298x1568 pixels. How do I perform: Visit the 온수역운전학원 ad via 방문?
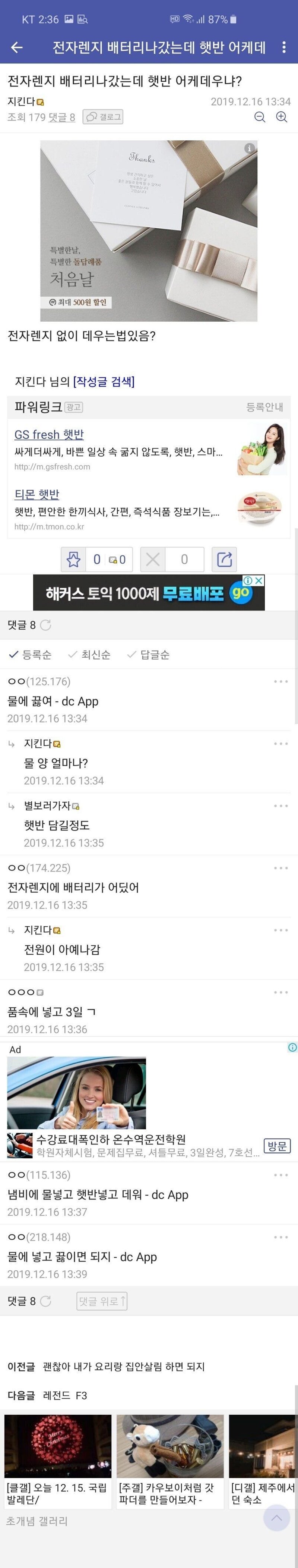[x=277, y=1146]
